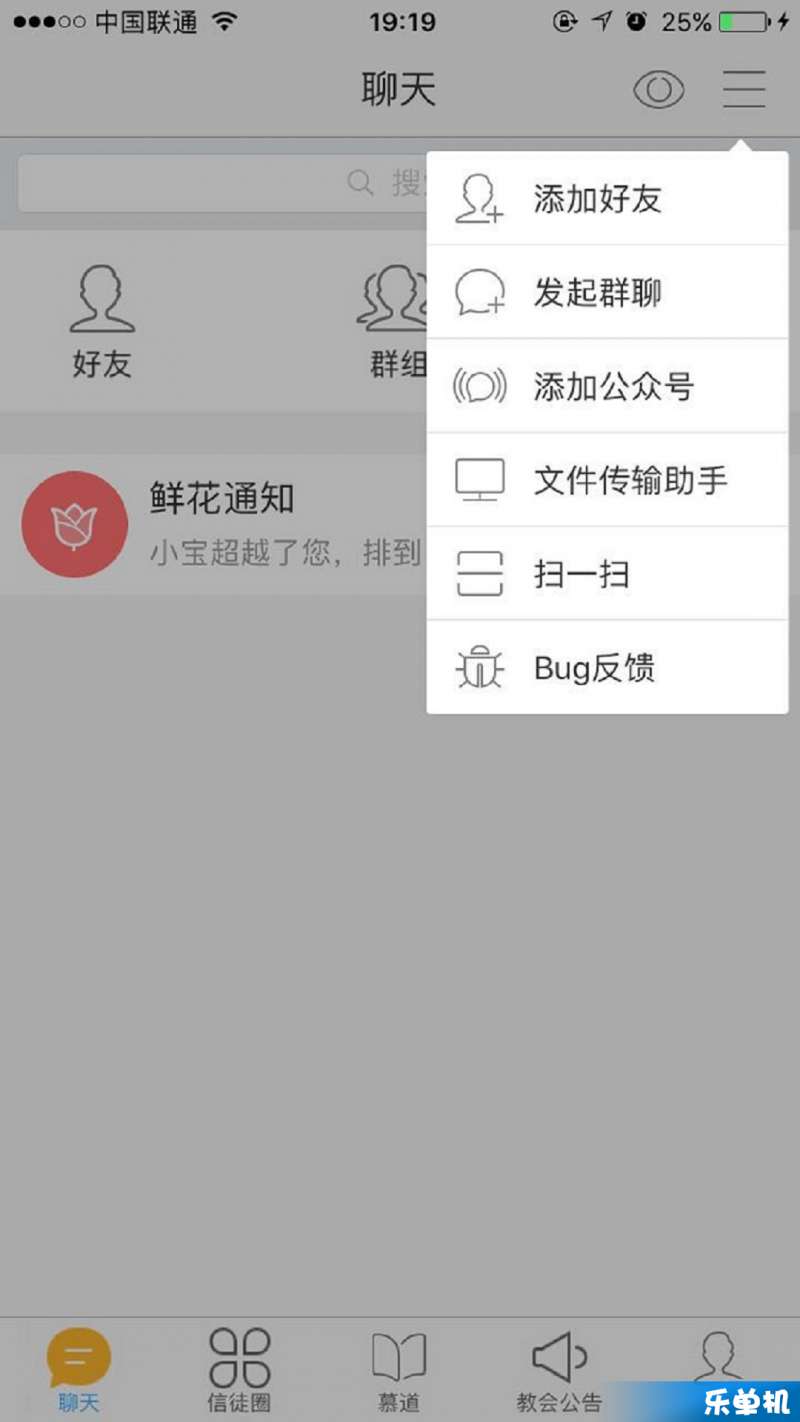Switch to the 教会公告 tab
This screenshot has width=800, height=1422.
point(559,1370)
